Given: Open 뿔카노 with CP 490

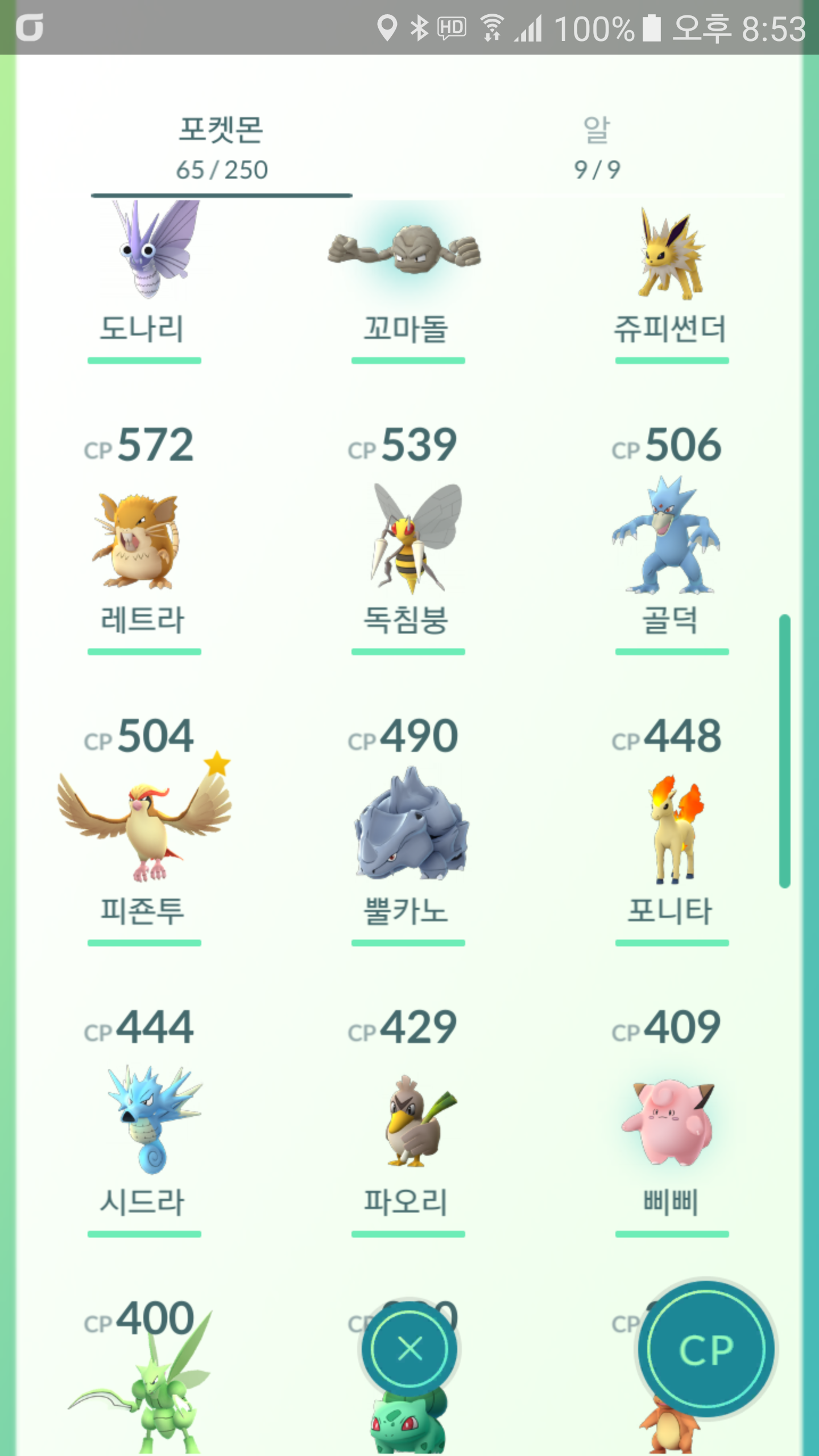Looking at the screenshot, I should [x=408, y=830].
